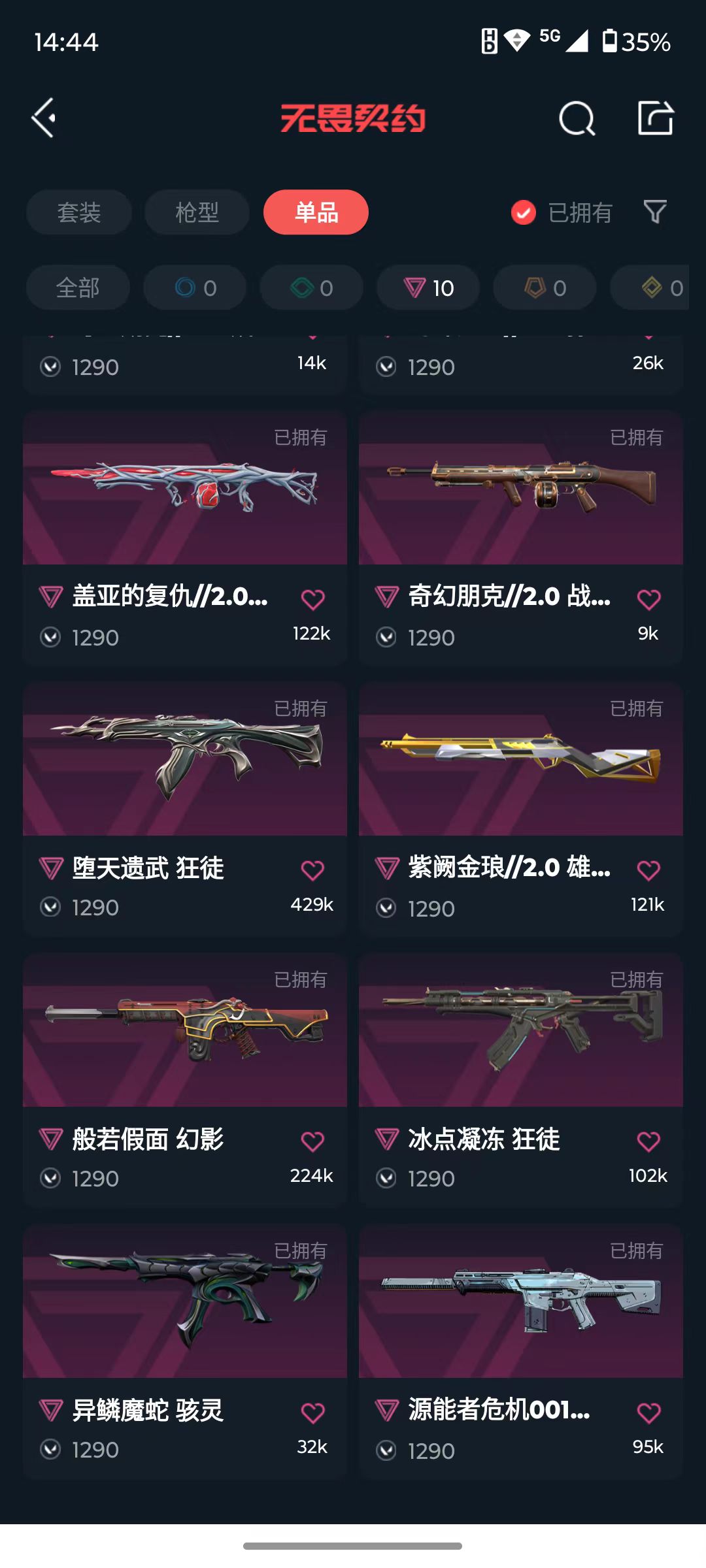This screenshot has height=1568, width=706.
Task: Select the blue rarity chip showing 0
Action: (195, 287)
